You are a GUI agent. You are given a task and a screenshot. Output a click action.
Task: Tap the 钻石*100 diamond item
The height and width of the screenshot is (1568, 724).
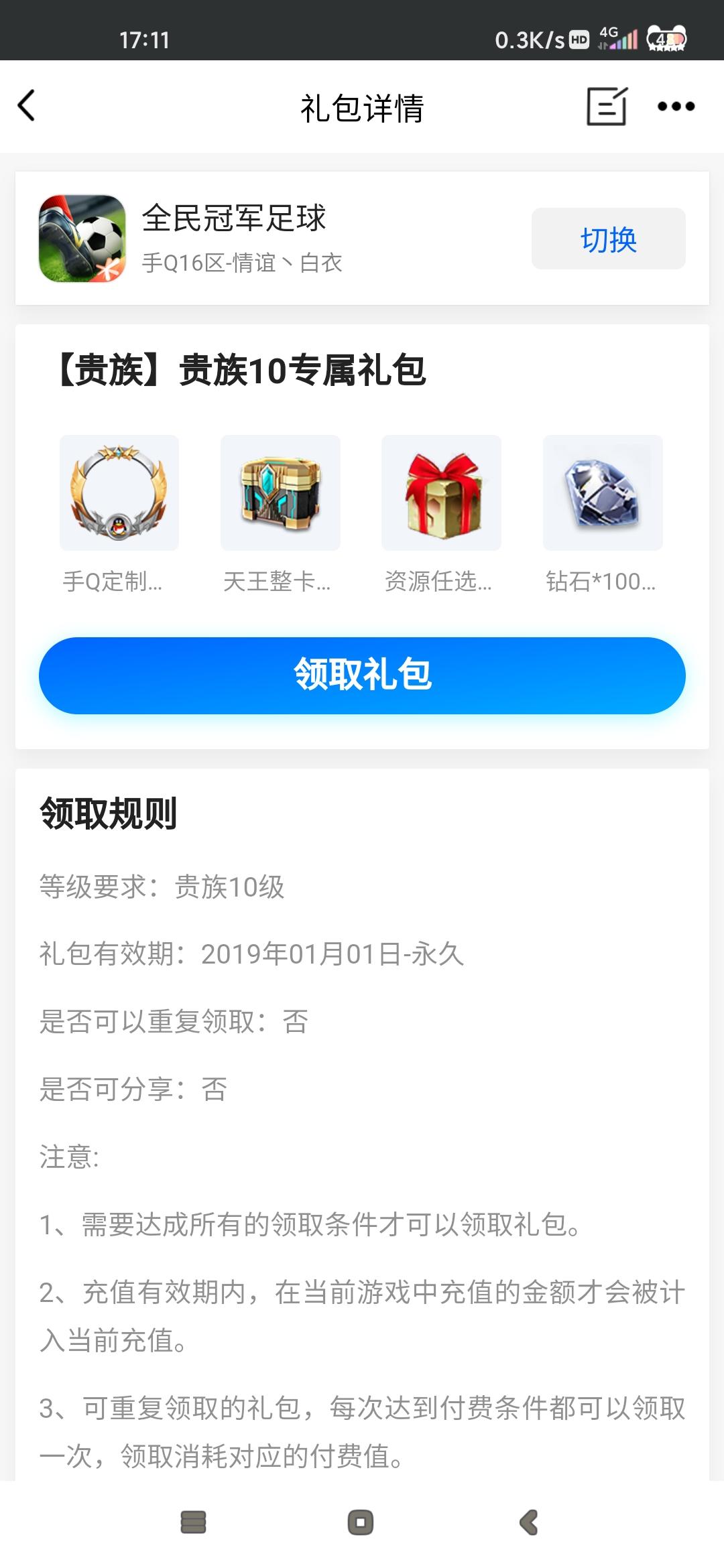(x=603, y=494)
